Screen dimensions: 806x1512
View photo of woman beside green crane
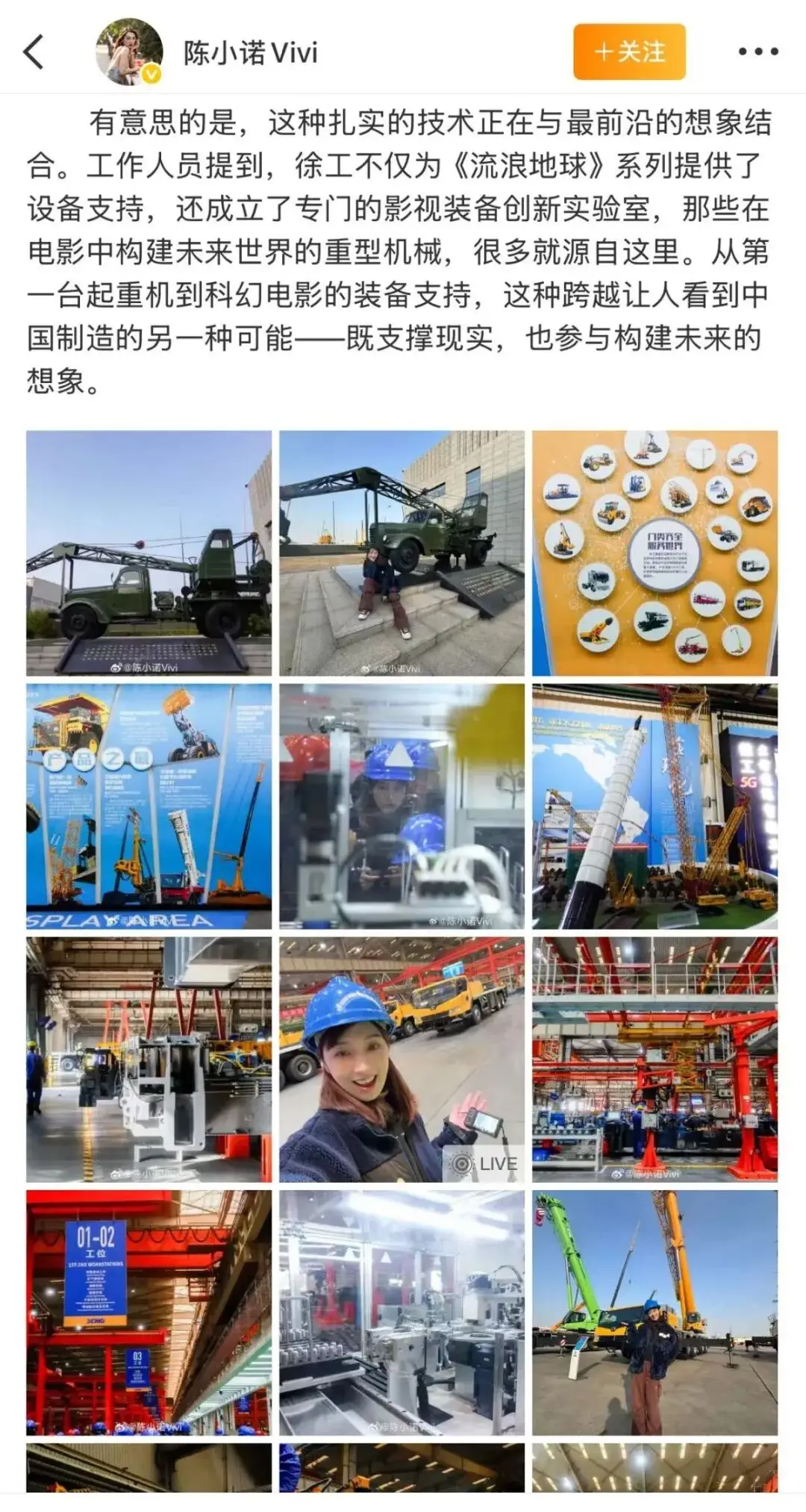[x=655, y=1313]
